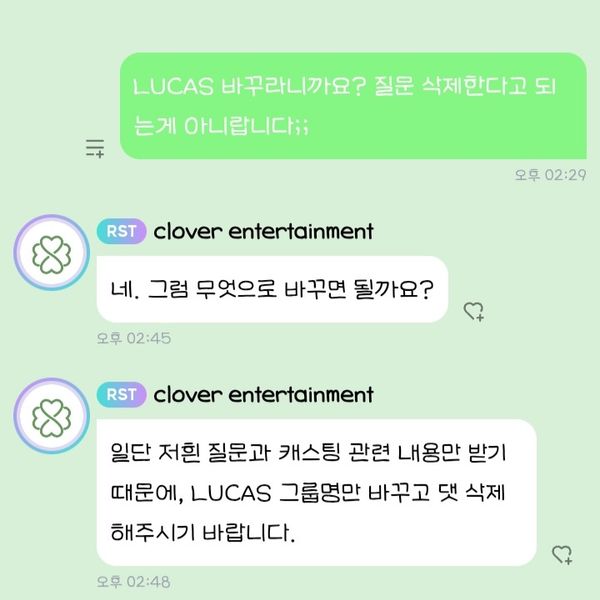This screenshot has width=600, height=600.
Task: Open clover entertainment avatar on the 02:45 message
Action: [x=48, y=255]
